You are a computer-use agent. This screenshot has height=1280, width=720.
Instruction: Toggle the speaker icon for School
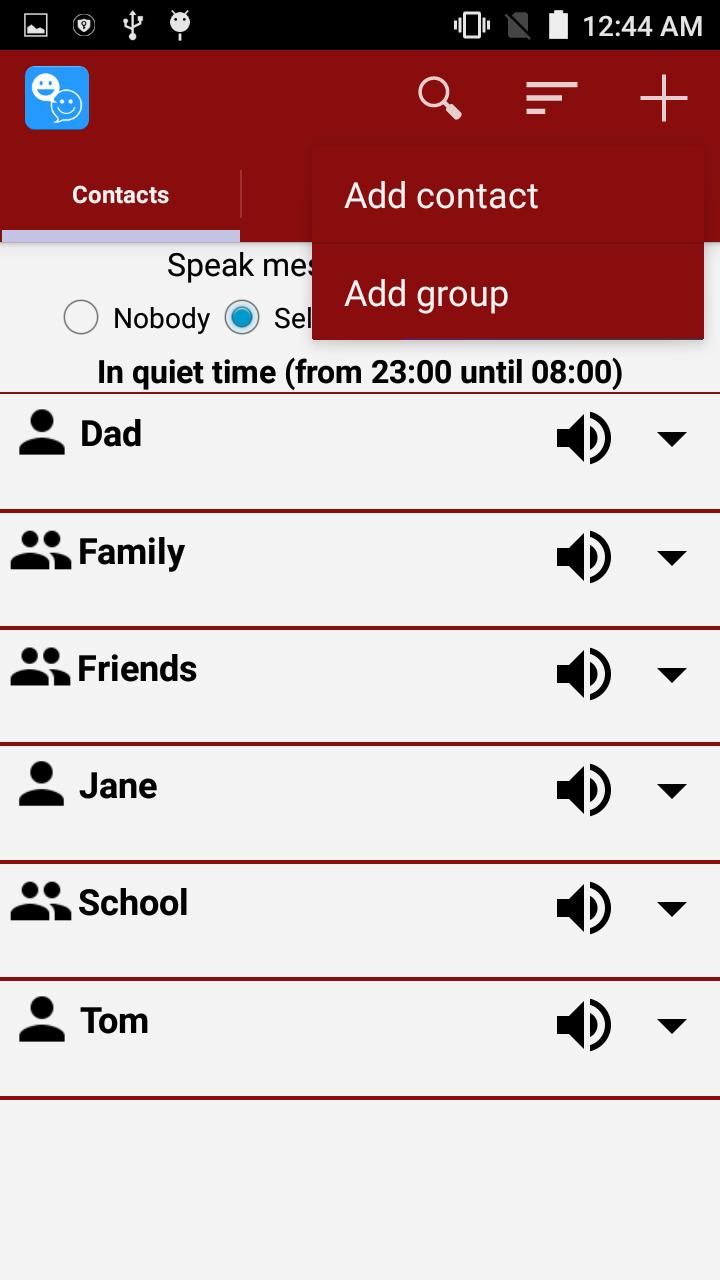pos(583,907)
